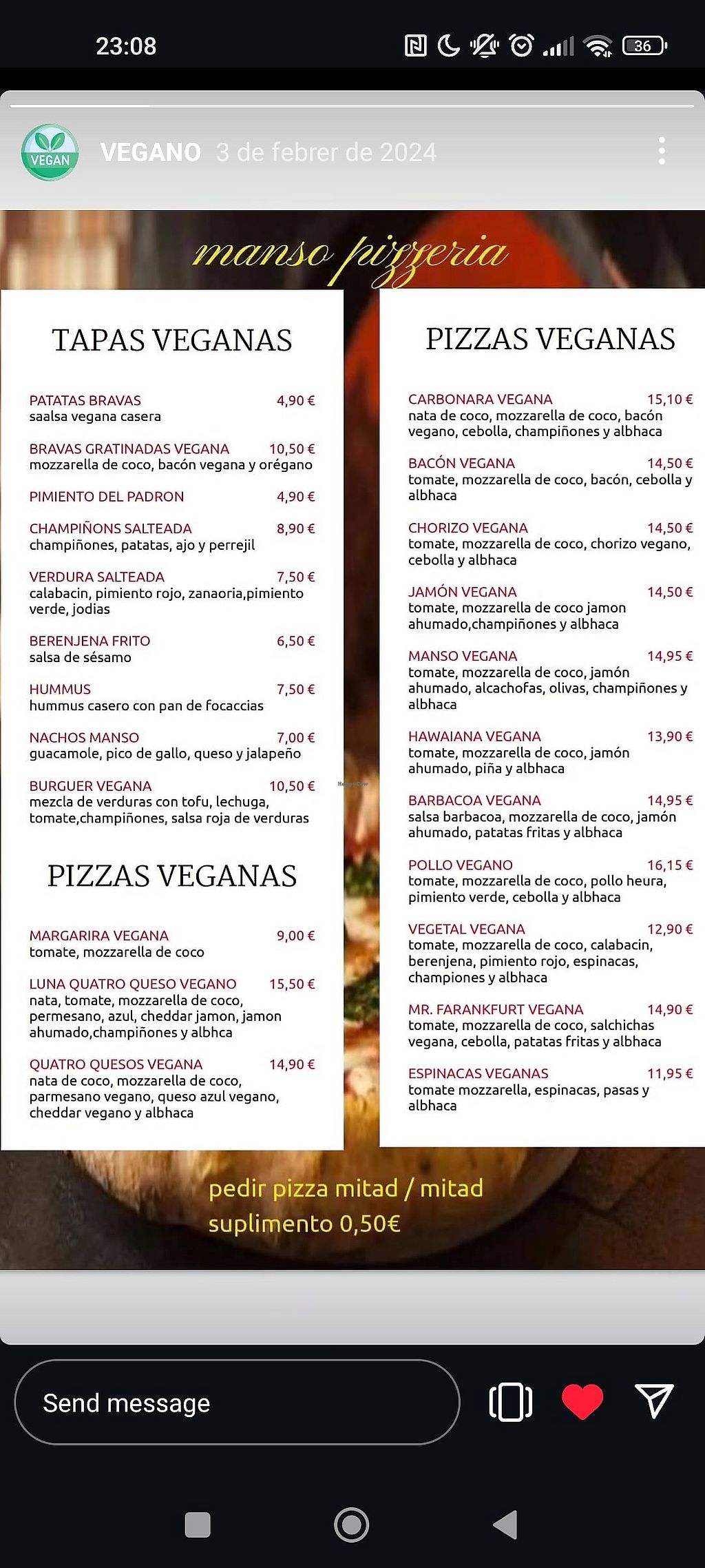705x1568 pixels.
Task: Go back with system back button
Action: [x=506, y=1524]
